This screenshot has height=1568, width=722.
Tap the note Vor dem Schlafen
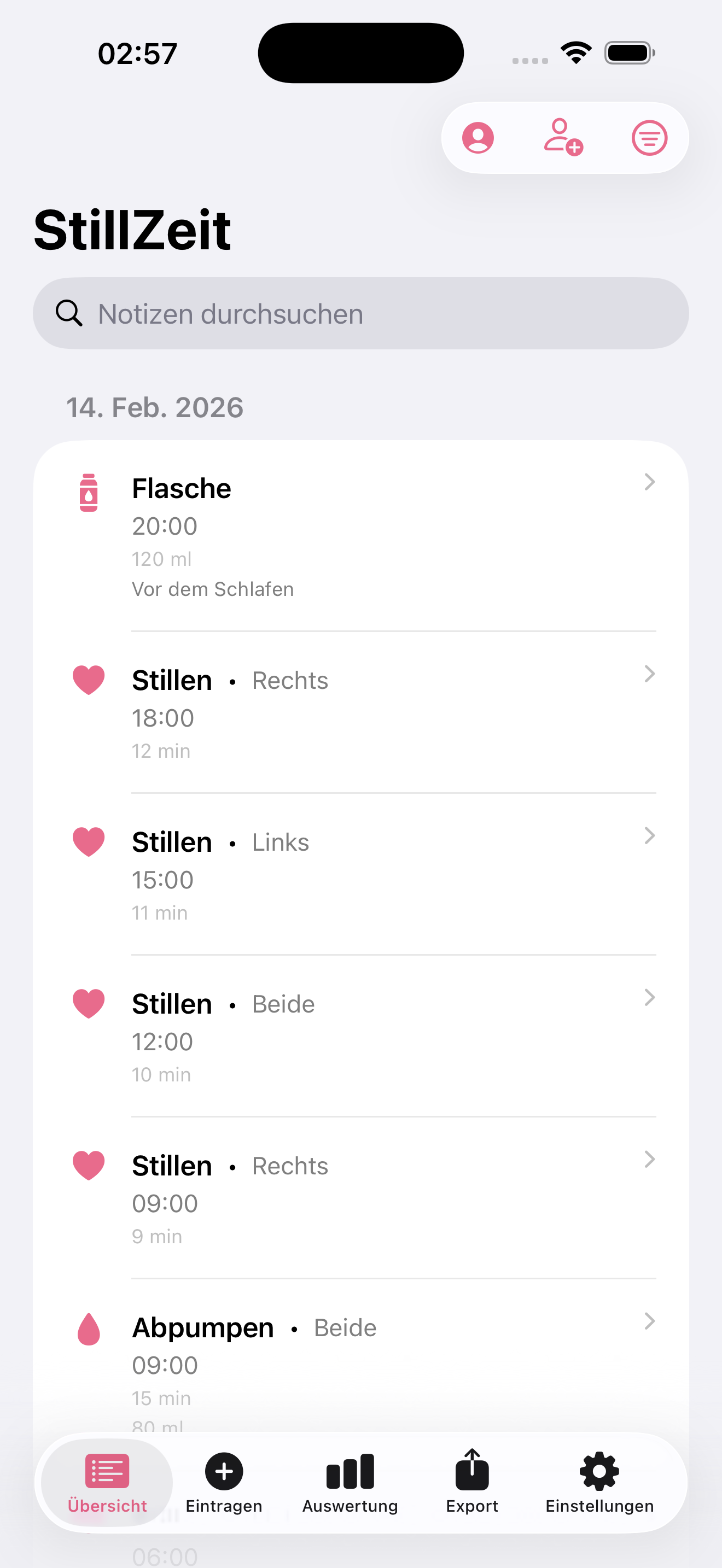[212, 589]
